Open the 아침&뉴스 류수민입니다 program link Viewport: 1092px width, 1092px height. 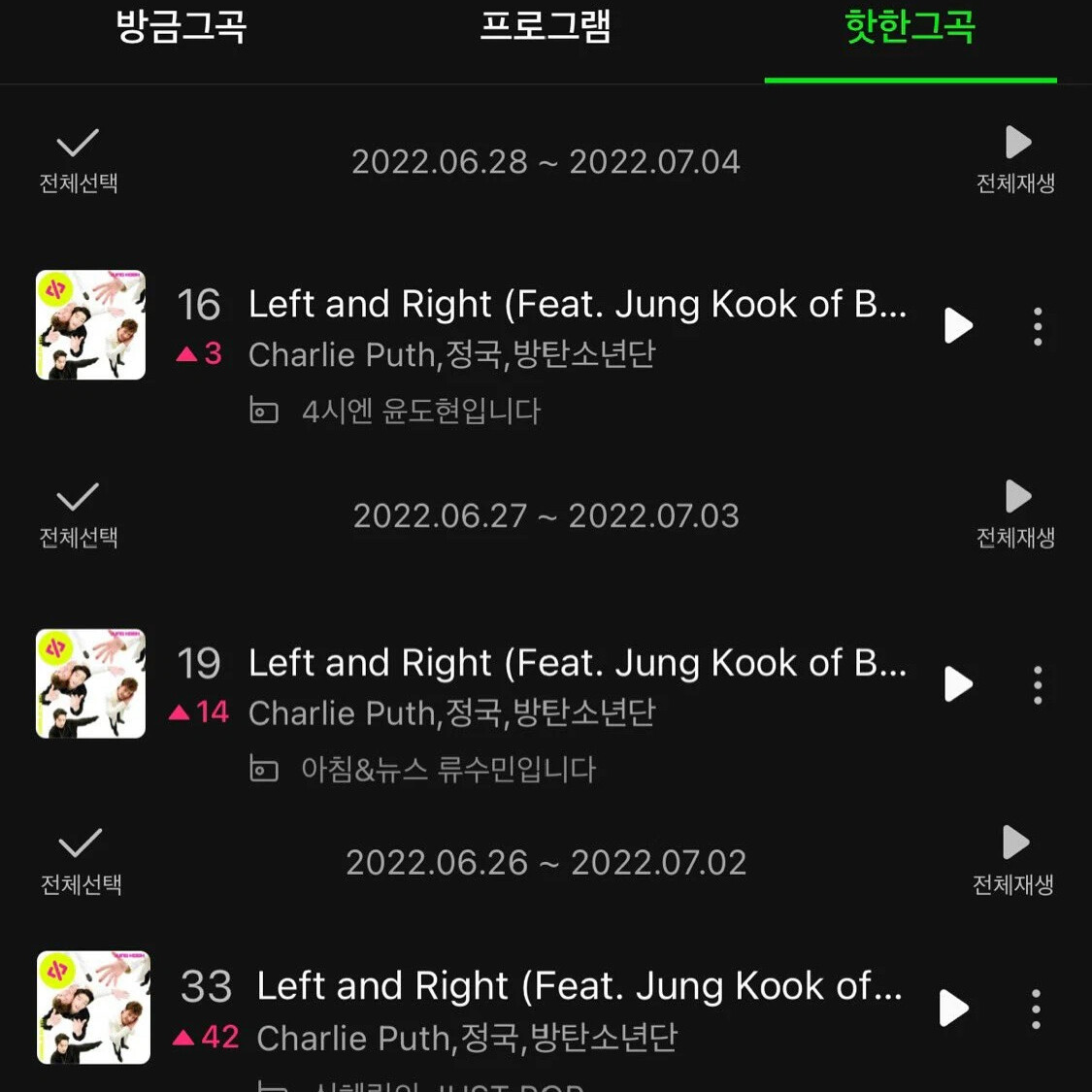(447, 770)
